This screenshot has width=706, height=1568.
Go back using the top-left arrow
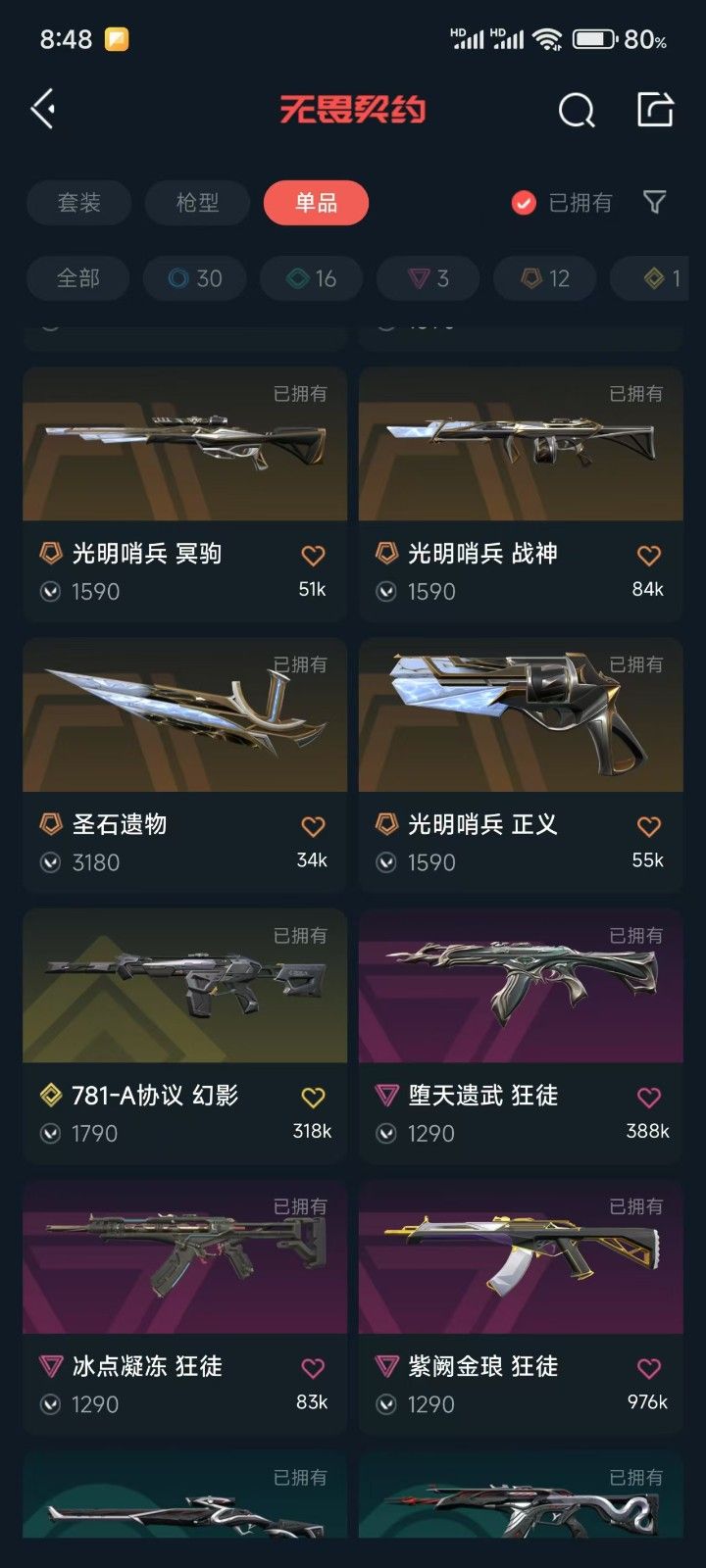pyautogui.click(x=43, y=109)
